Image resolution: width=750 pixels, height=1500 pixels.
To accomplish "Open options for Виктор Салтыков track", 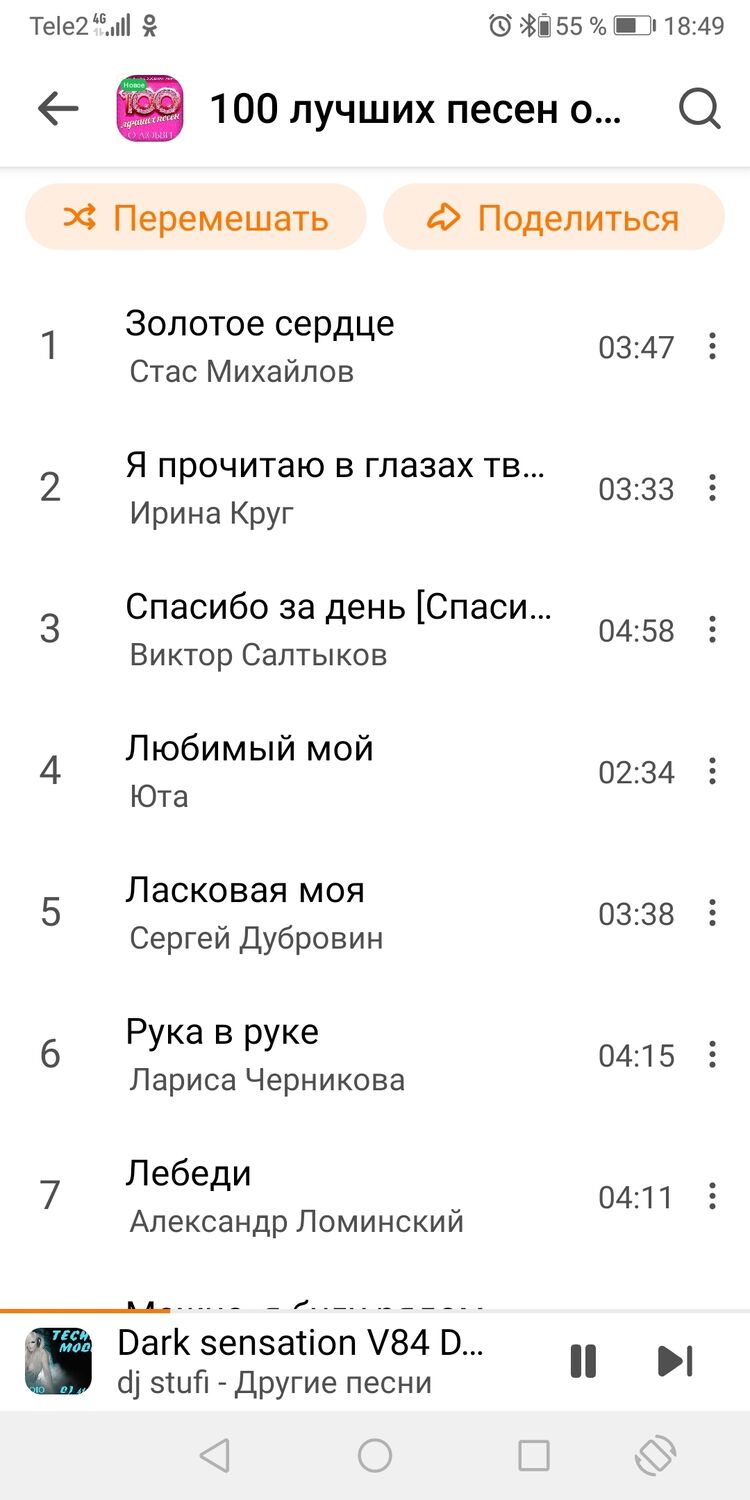I will click(x=712, y=630).
